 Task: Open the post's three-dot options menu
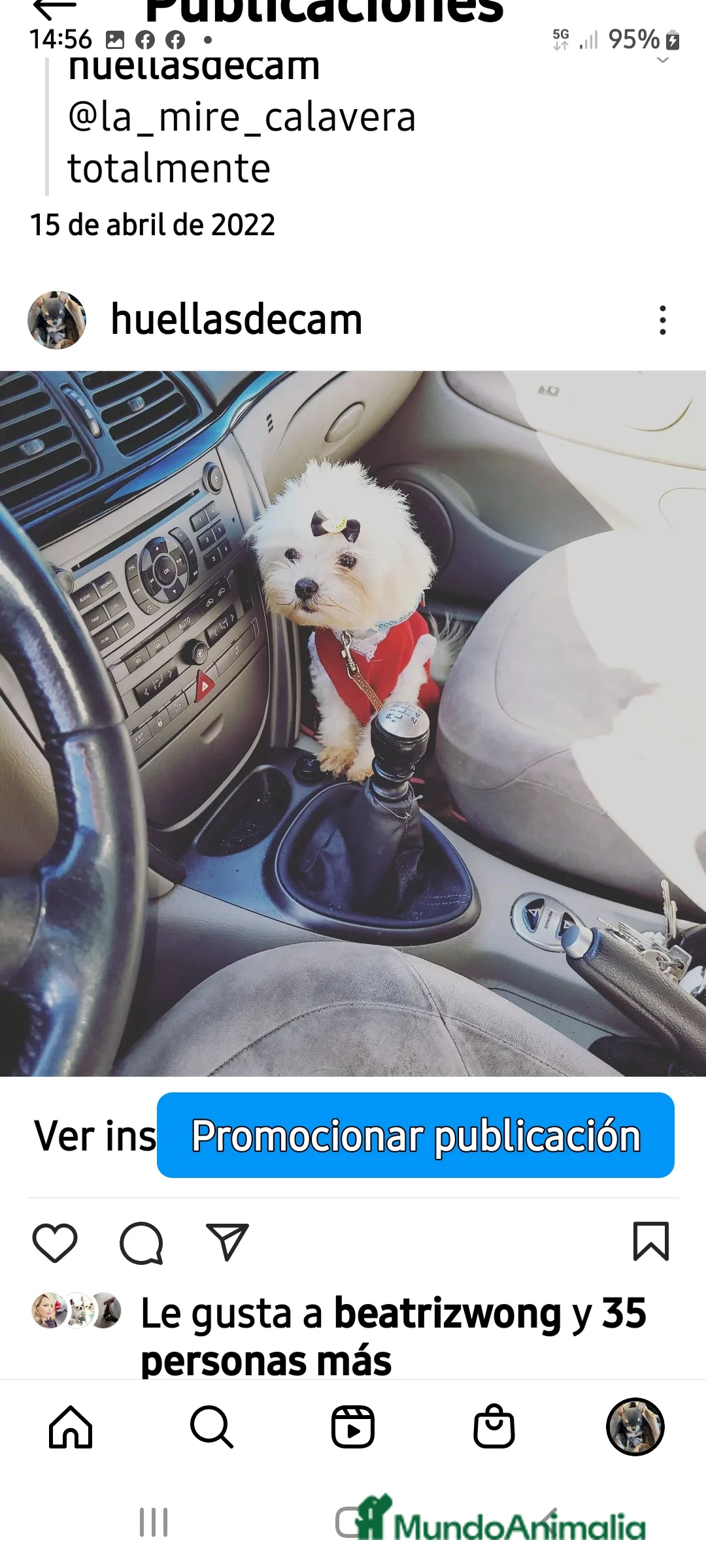click(x=662, y=320)
